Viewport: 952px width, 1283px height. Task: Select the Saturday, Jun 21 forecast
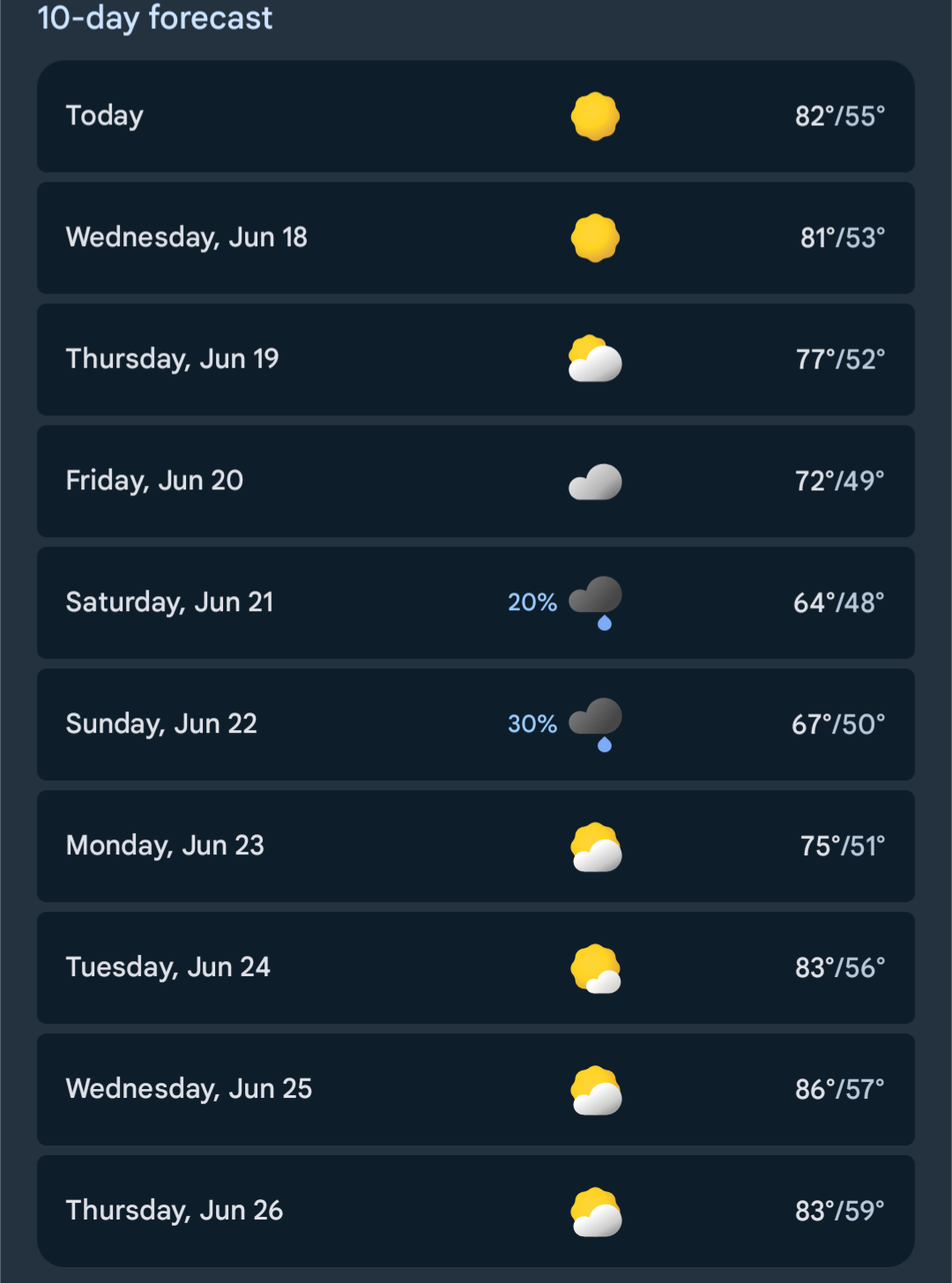[476, 603]
